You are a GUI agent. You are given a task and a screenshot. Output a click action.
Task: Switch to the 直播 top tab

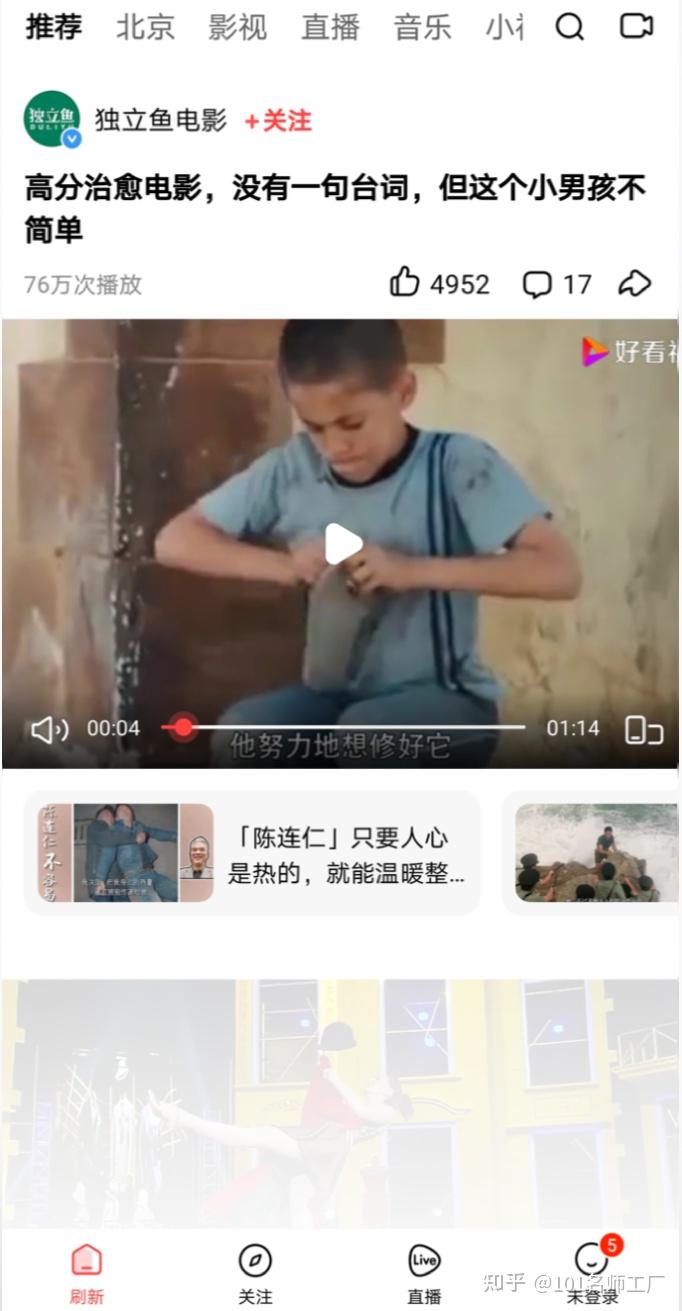[x=330, y=27]
